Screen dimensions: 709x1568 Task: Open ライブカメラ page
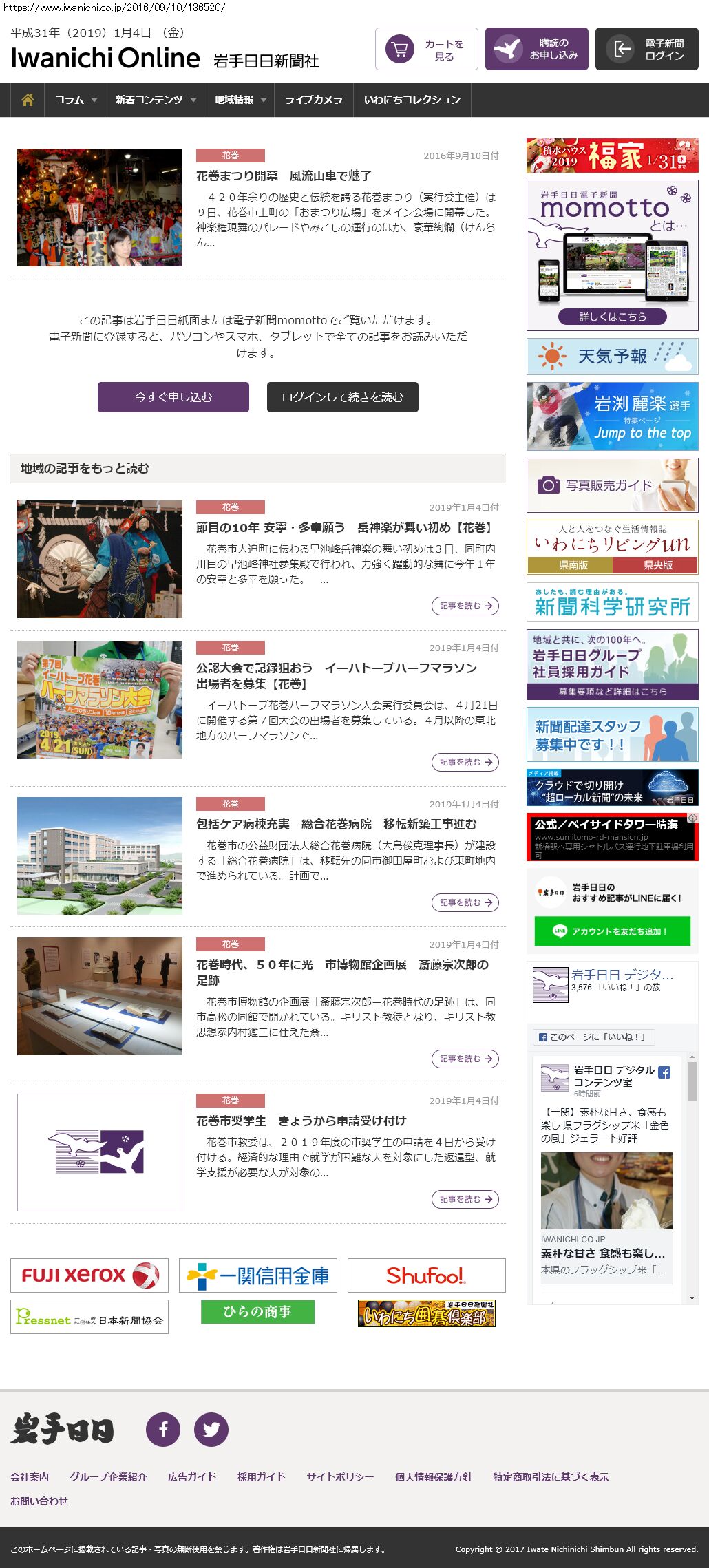[314, 100]
